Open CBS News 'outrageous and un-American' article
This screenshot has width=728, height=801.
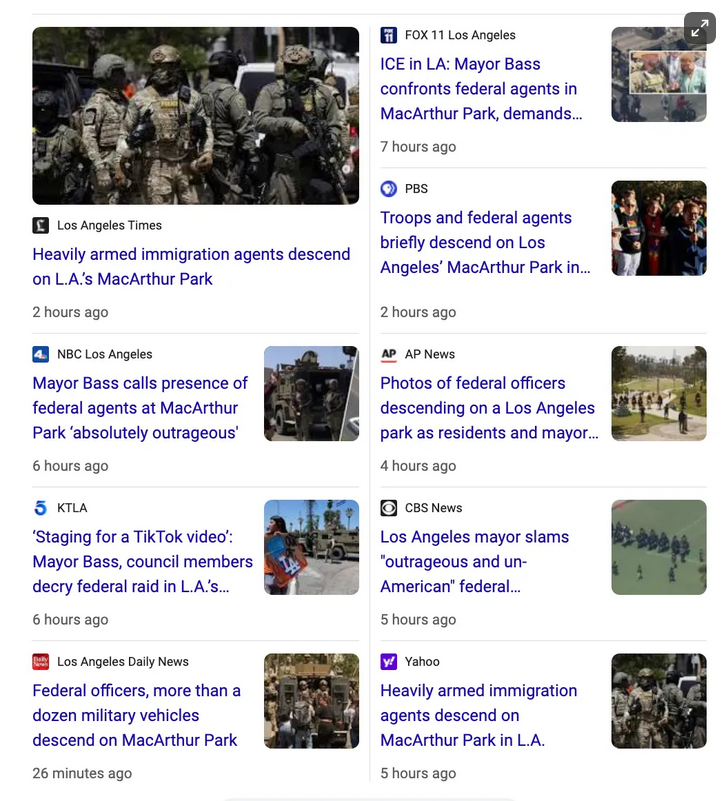[x=474, y=562]
